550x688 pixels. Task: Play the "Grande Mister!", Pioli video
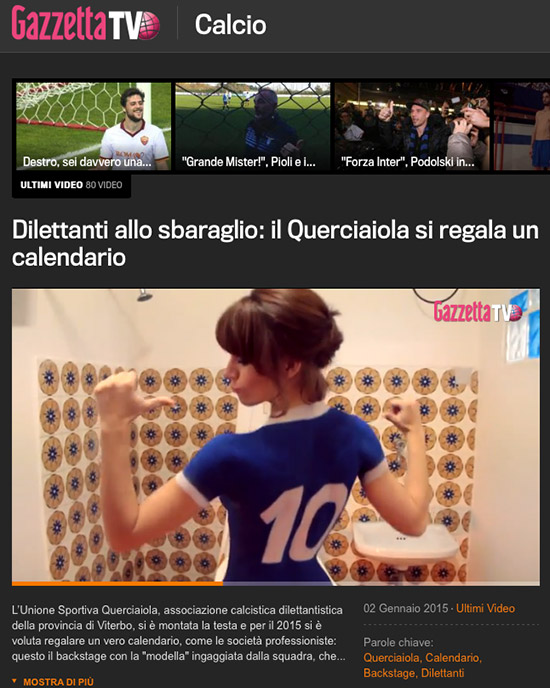click(x=252, y=126)
